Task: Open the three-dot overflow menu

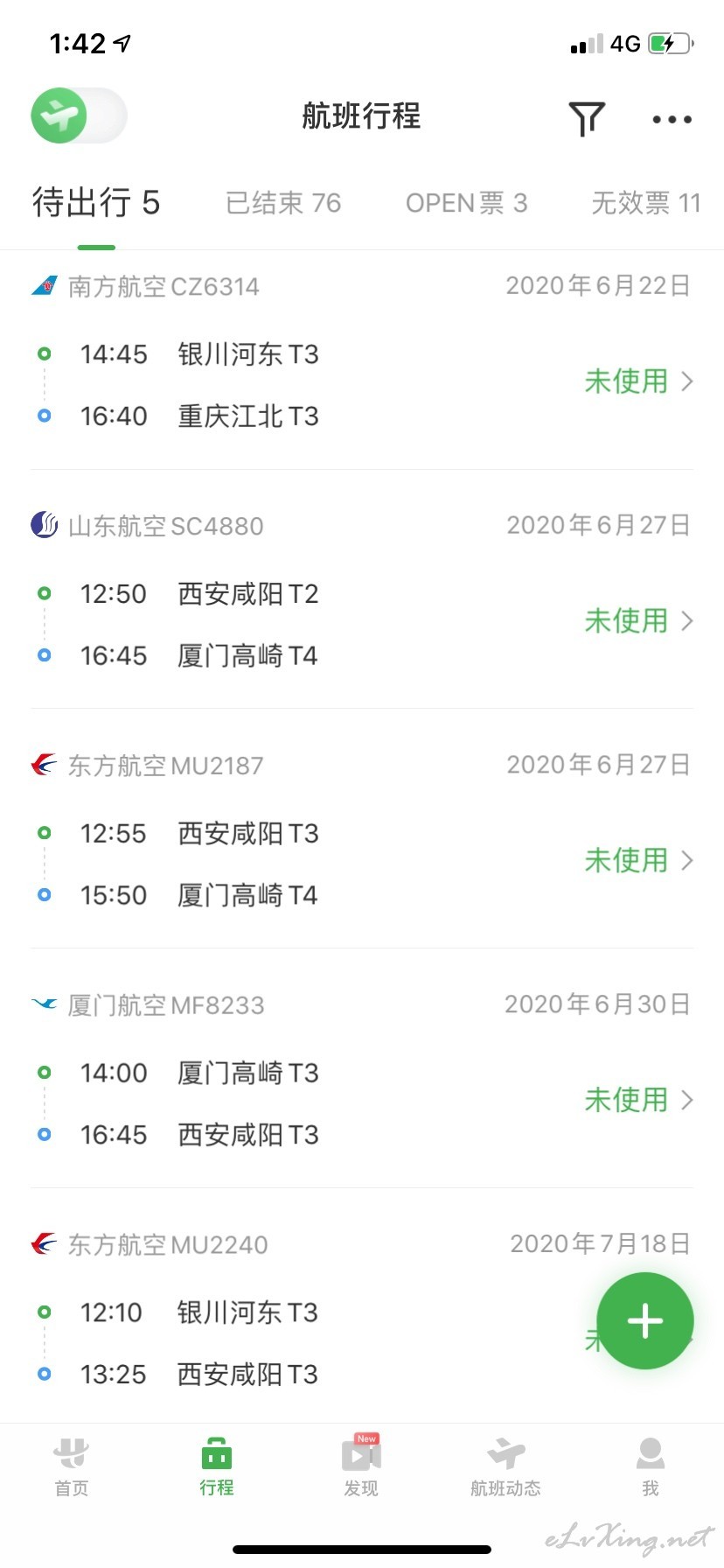Action: (x=672, y=120)
